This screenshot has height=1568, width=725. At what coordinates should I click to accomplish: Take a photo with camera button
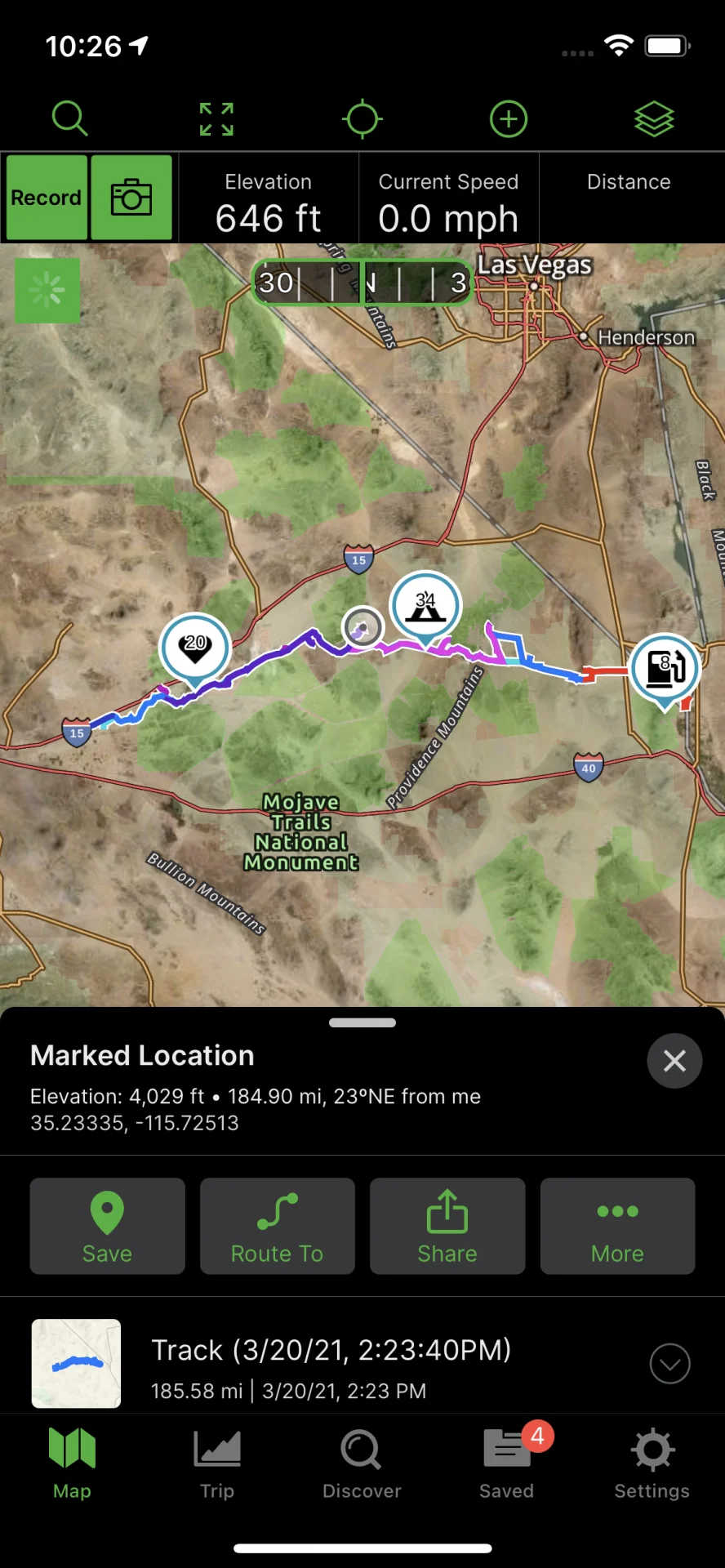(x=131, y=198)
